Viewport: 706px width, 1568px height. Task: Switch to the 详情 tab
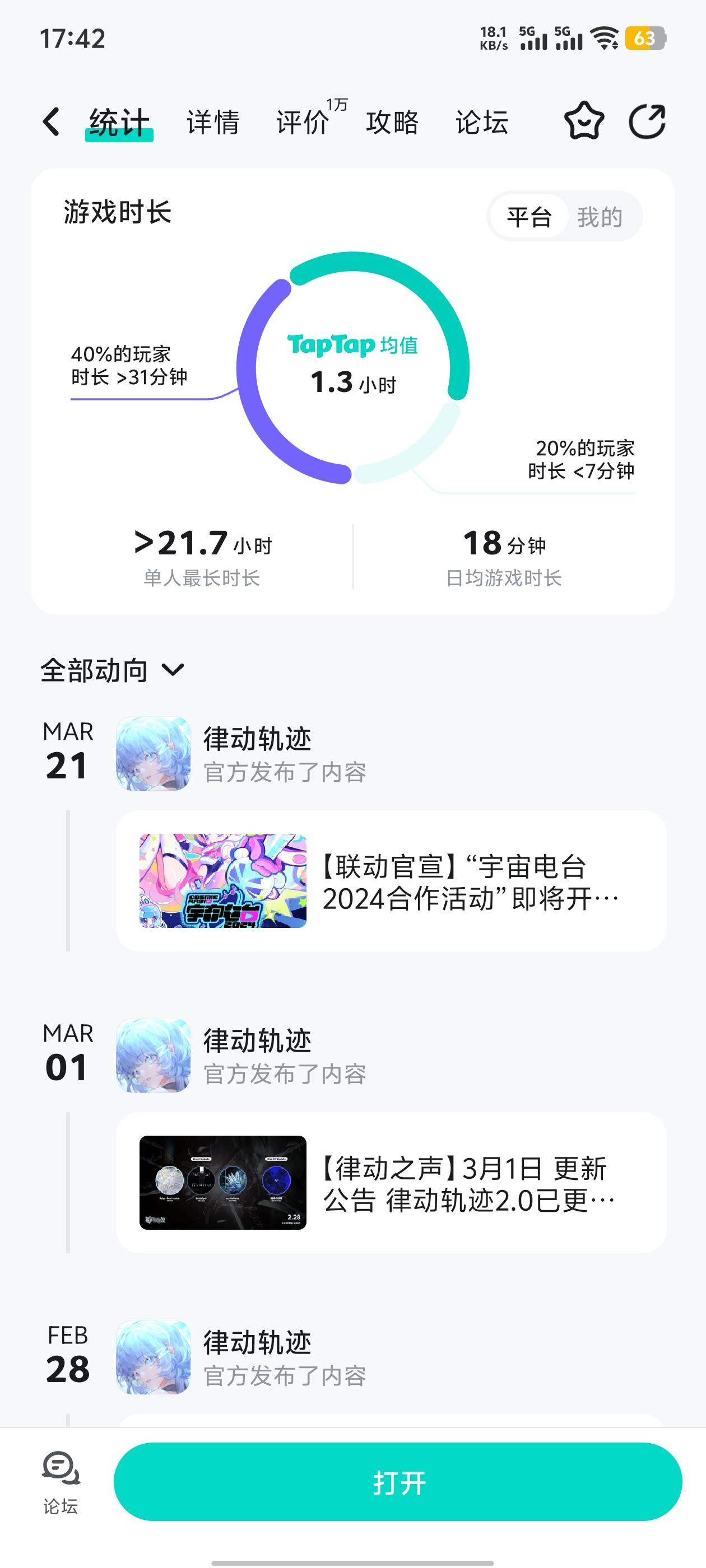(x=213, y=122)
